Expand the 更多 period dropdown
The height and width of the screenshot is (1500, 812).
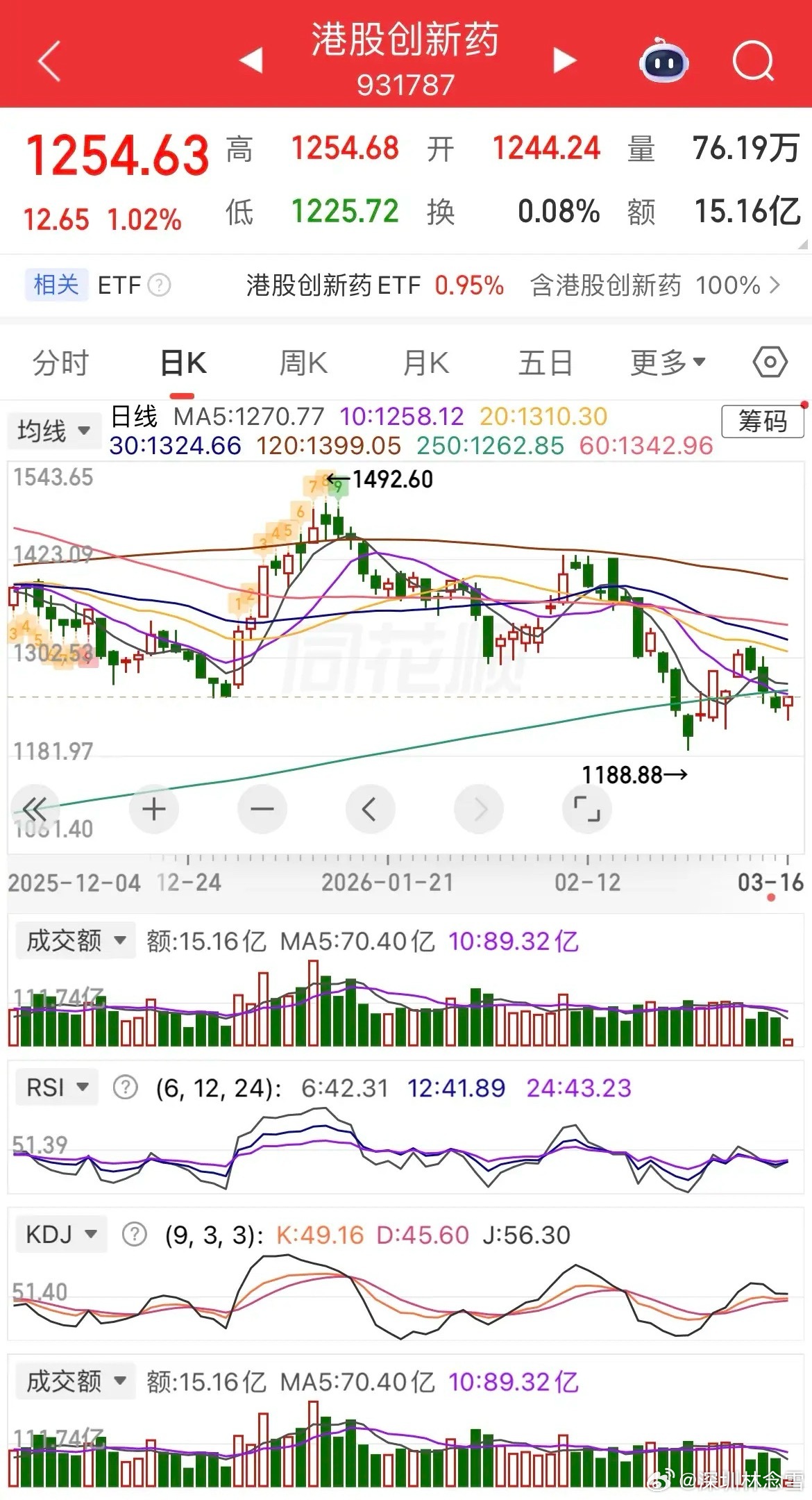tap(667, 363)
